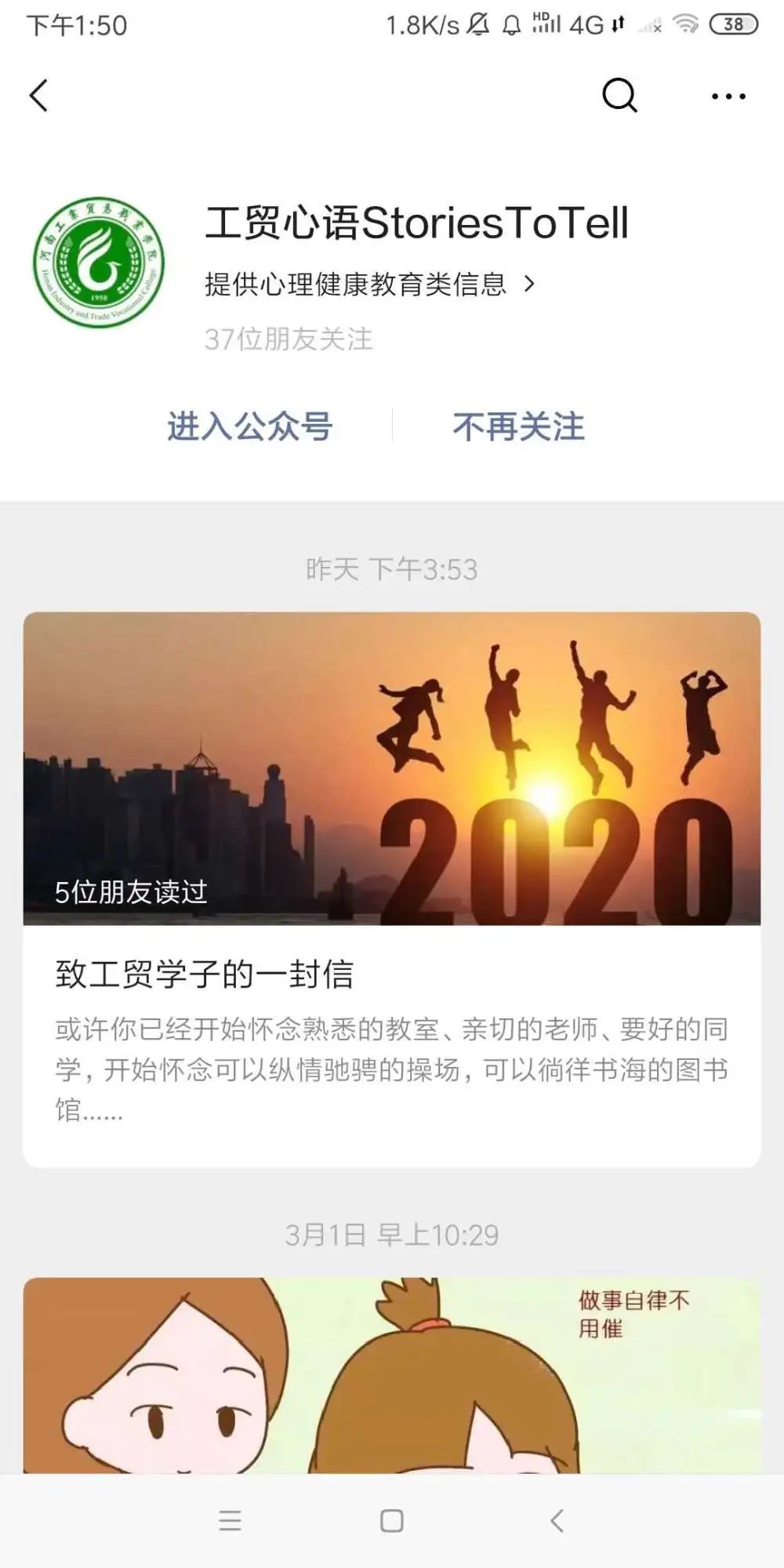Go back using the top-left arrow
This screenshot has width=784, height=1568.
(x=39, y=96)
